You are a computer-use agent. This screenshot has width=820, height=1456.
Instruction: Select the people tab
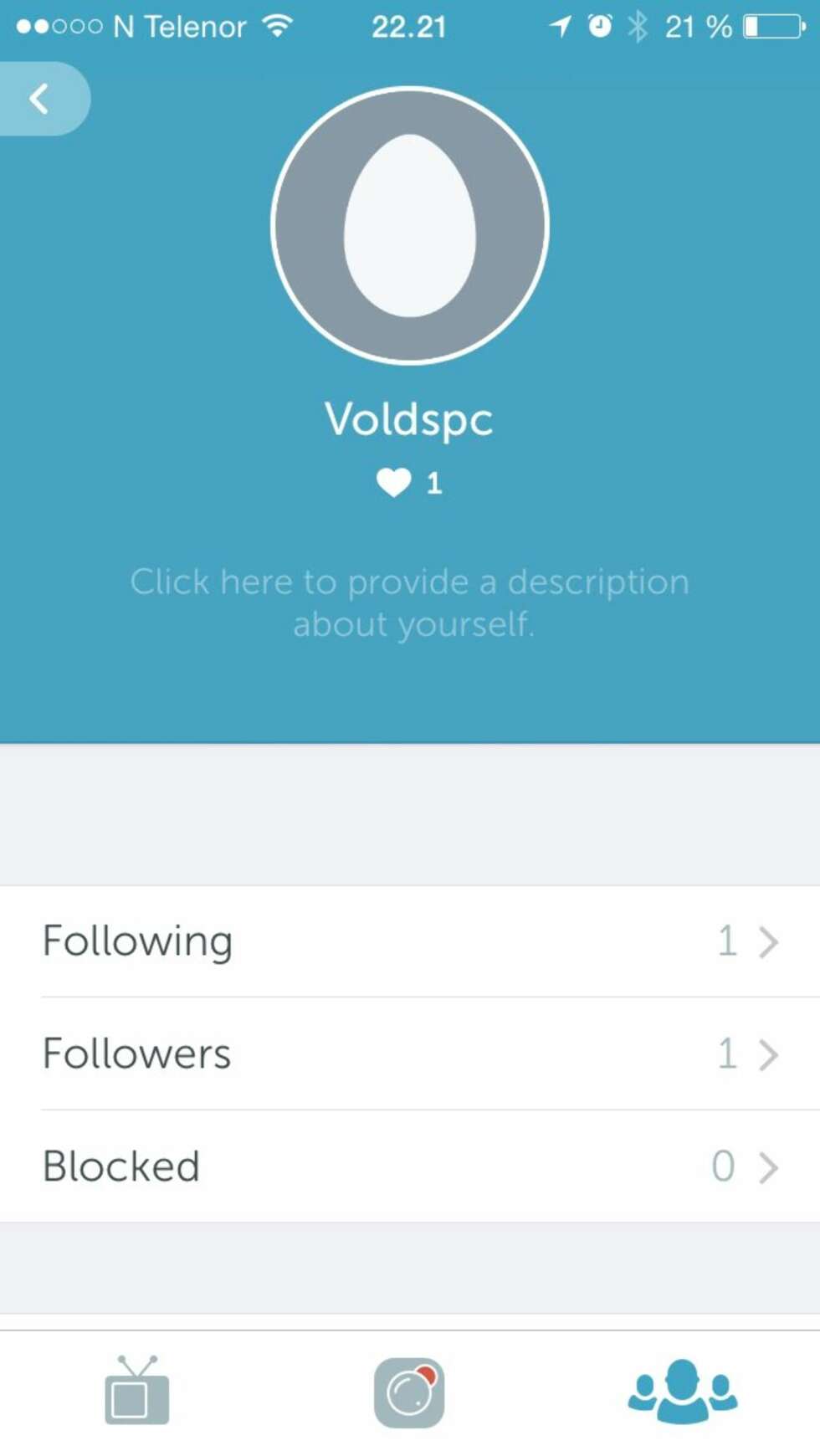point(682,1392)
